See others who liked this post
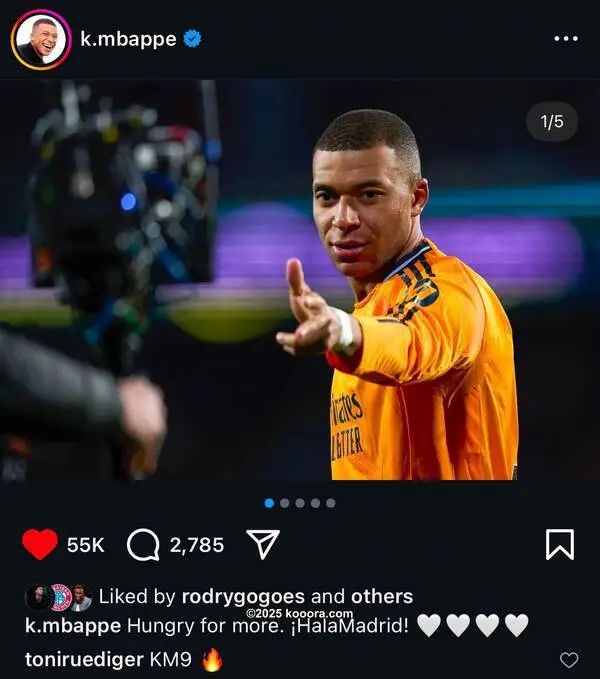This screenshot has height=679, width=600. point(381,597)
